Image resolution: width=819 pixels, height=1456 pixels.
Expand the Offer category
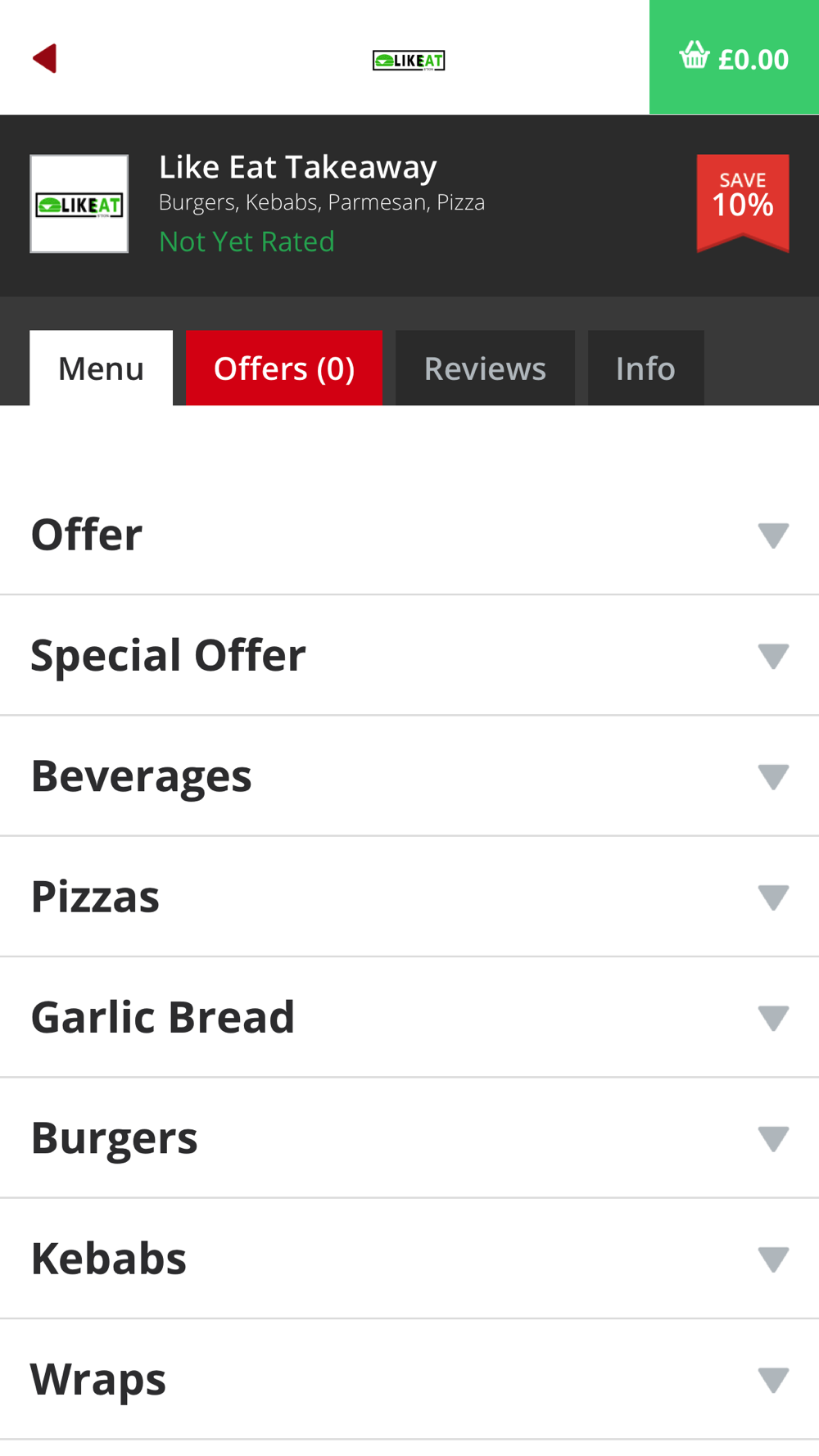tap(409, 535)
